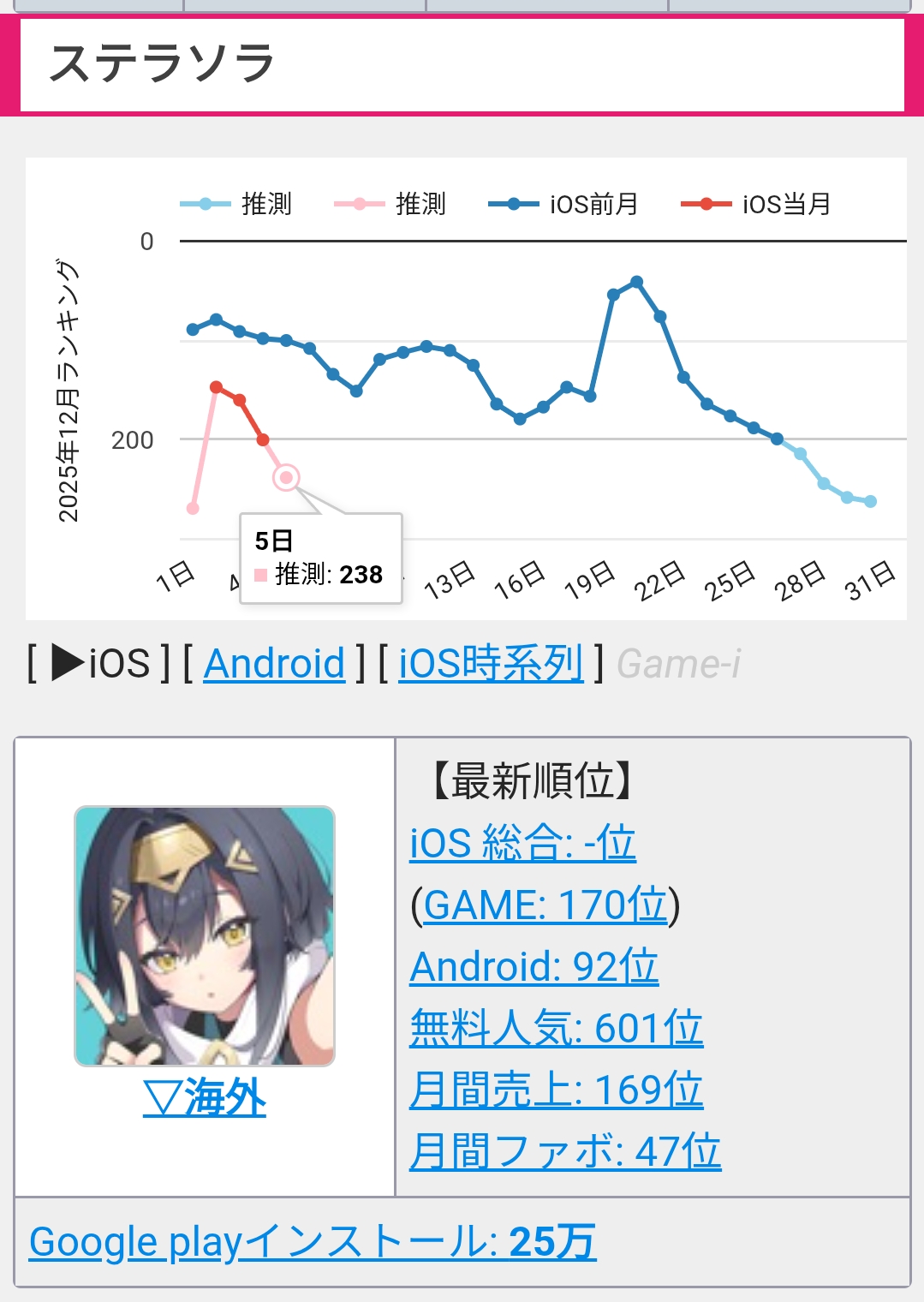Open the 無料人気: 601位 link
This screenshot has height=1302, width=924.
pyautogui.click(x=556, y=1029)
